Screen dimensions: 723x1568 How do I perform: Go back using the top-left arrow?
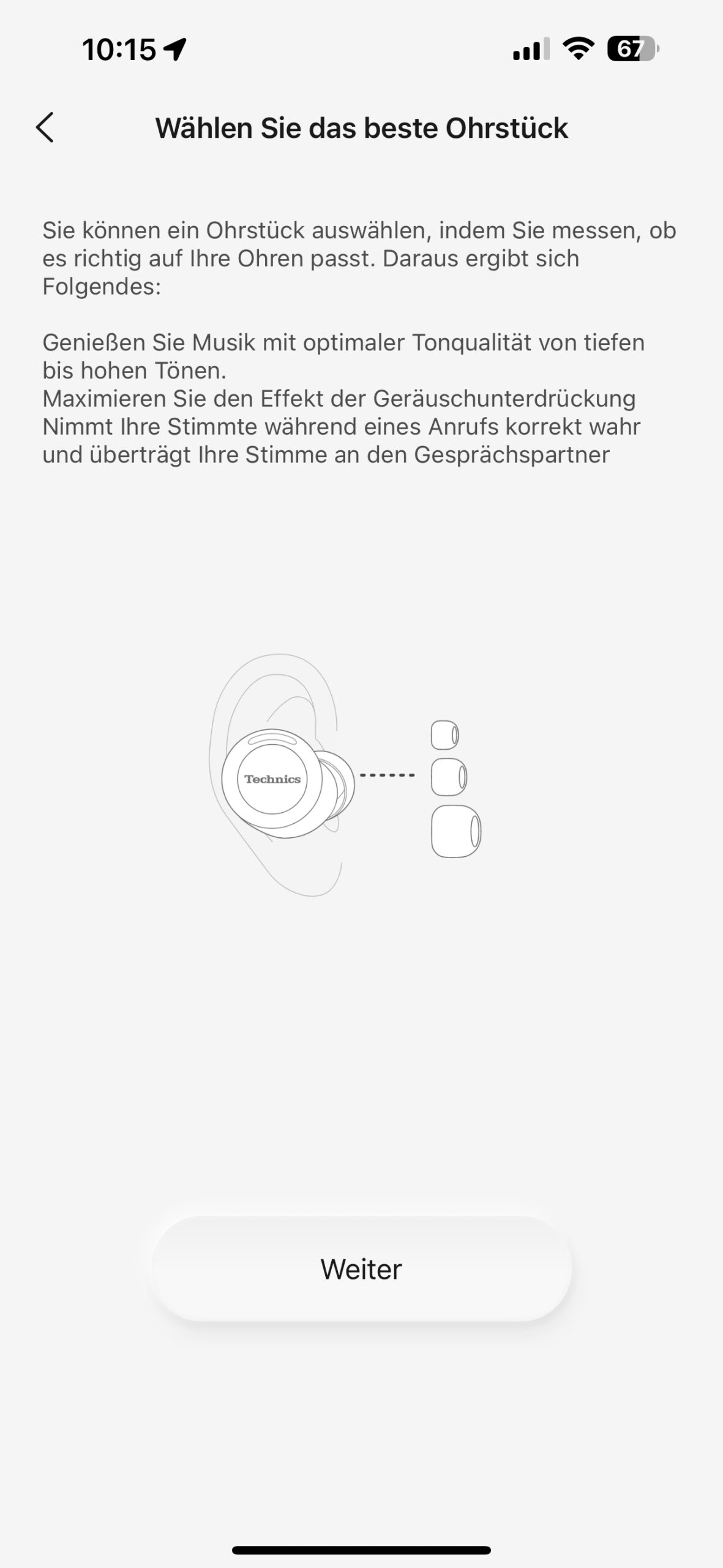point(45,128)
